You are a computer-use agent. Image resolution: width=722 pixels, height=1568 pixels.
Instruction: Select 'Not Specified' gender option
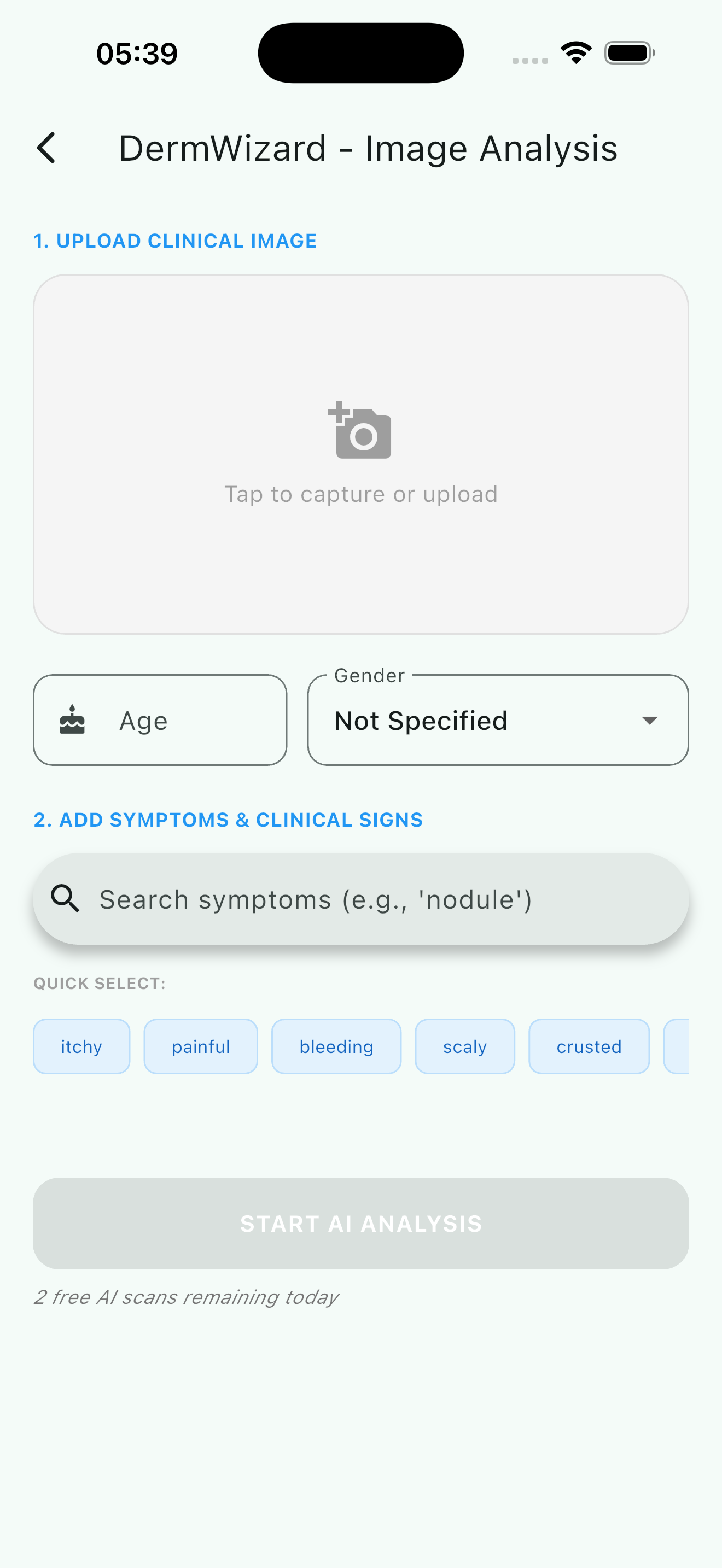(420, 719)
